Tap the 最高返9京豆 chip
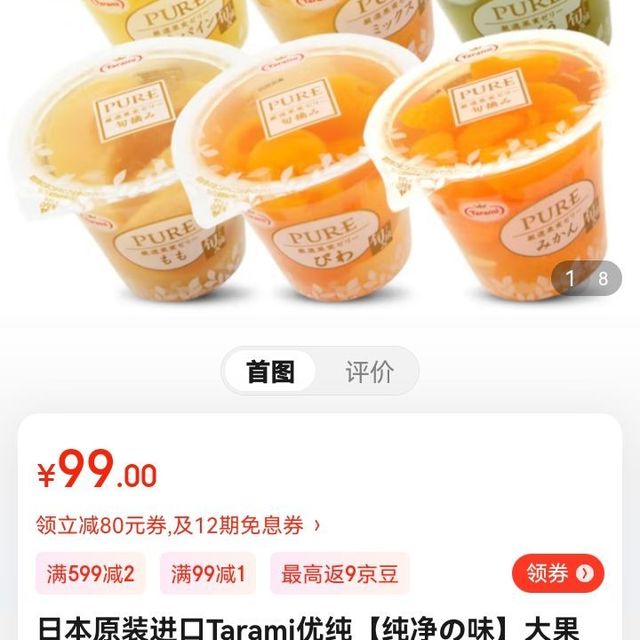 click(339, 574)
